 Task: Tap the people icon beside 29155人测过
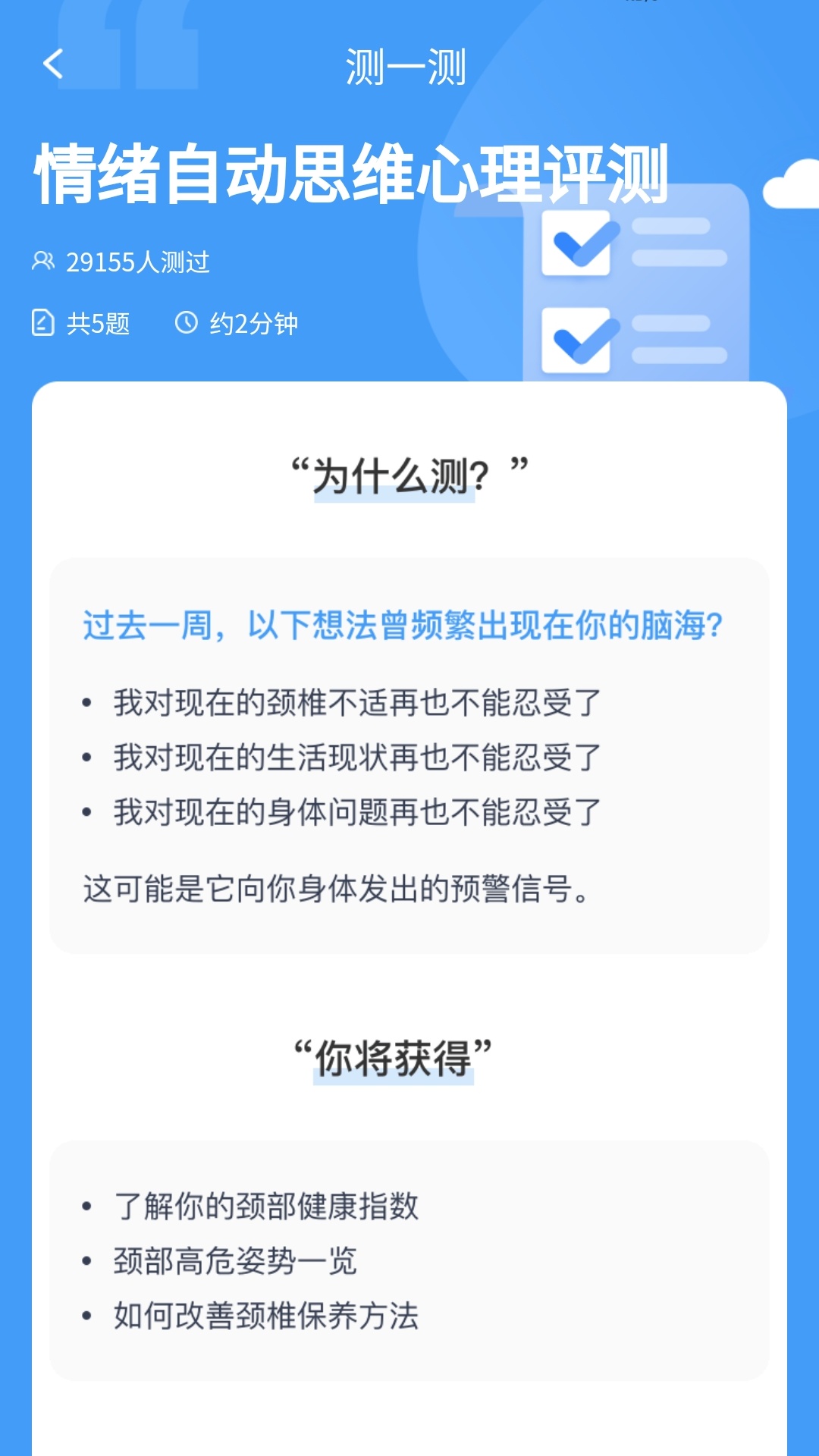(x=45, y=261)
